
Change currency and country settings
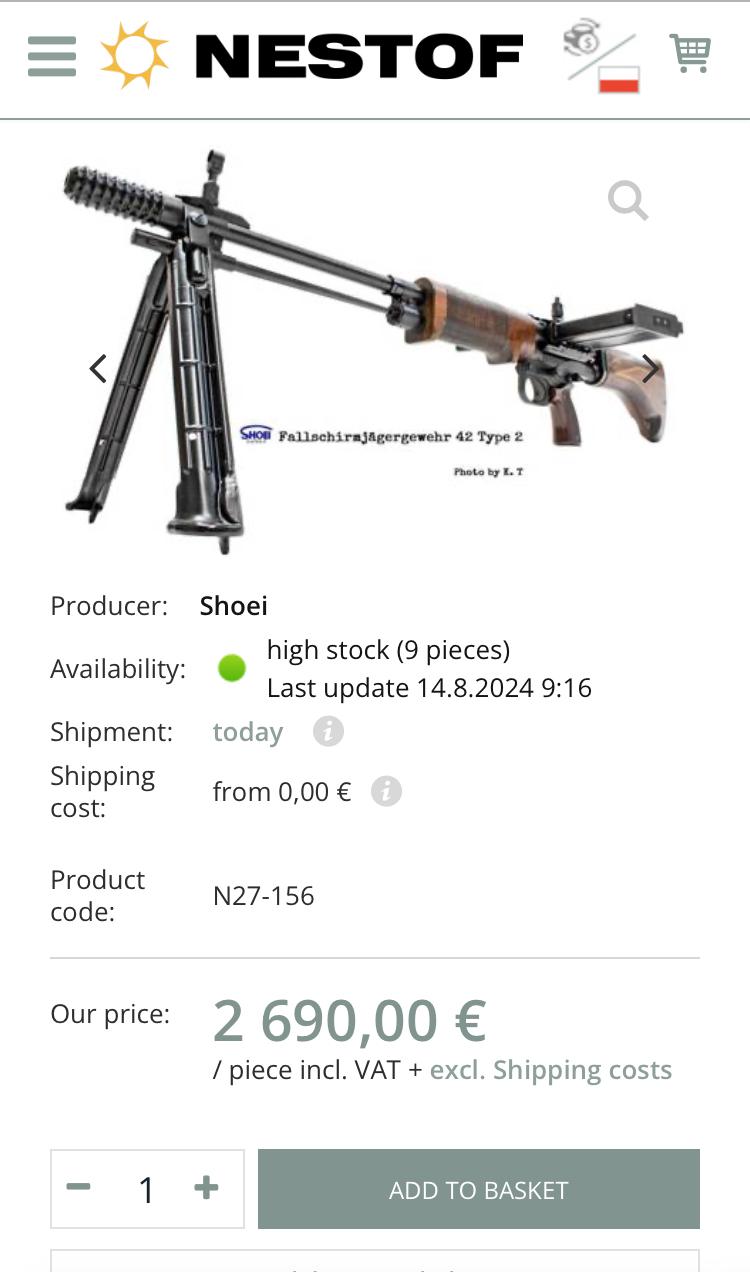[601, 57]
